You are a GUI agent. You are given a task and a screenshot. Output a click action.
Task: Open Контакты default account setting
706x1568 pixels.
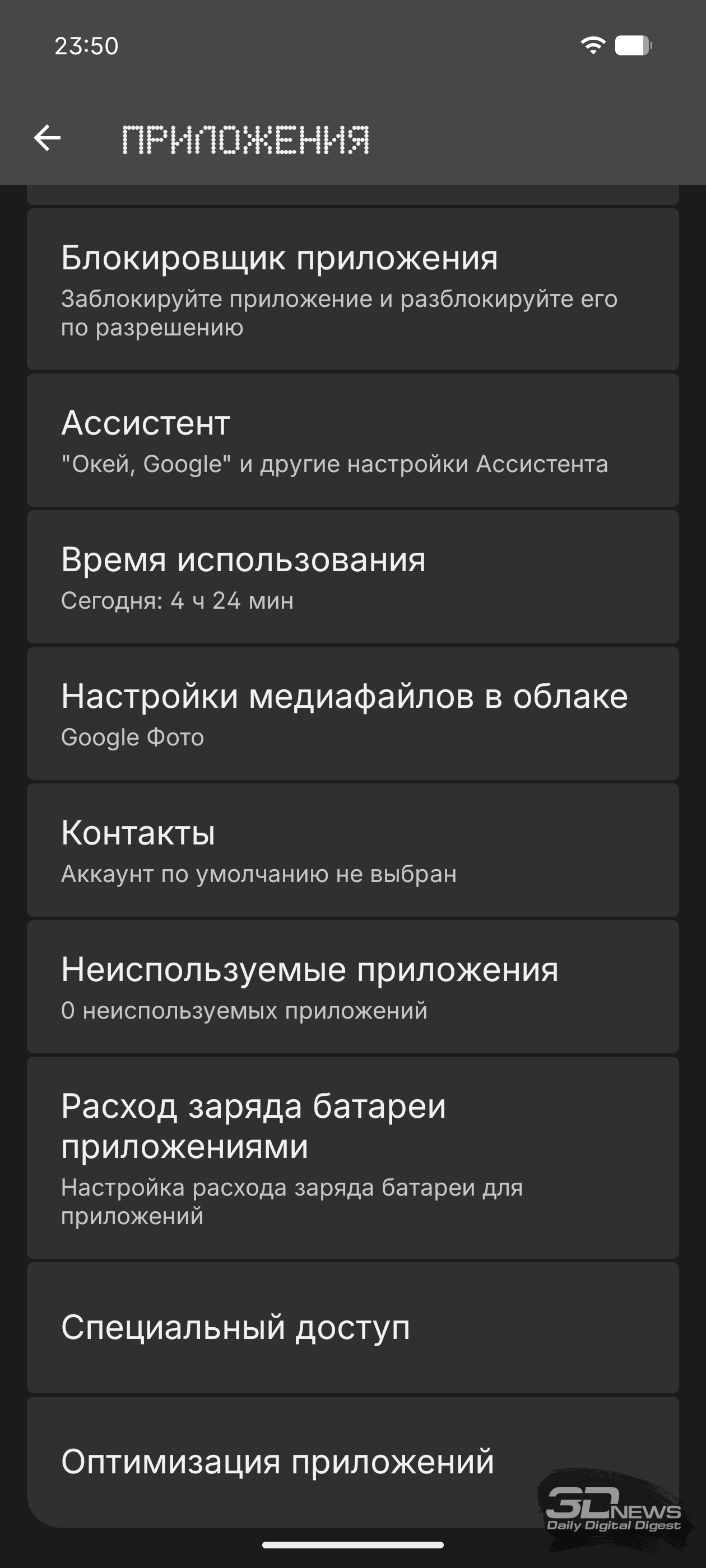pyautogui.click(x=352, y=850)
